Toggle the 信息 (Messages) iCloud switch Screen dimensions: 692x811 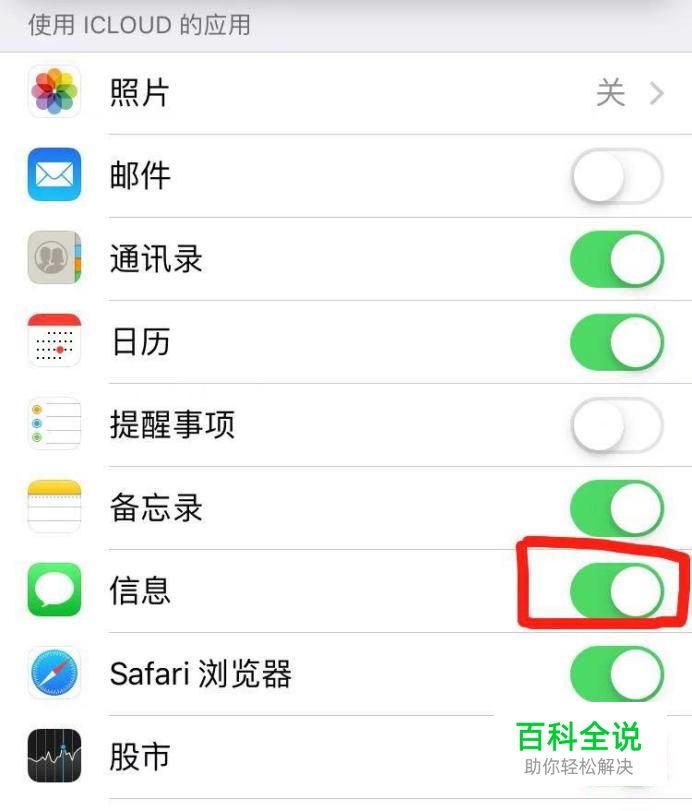click(x=616, y=591)
